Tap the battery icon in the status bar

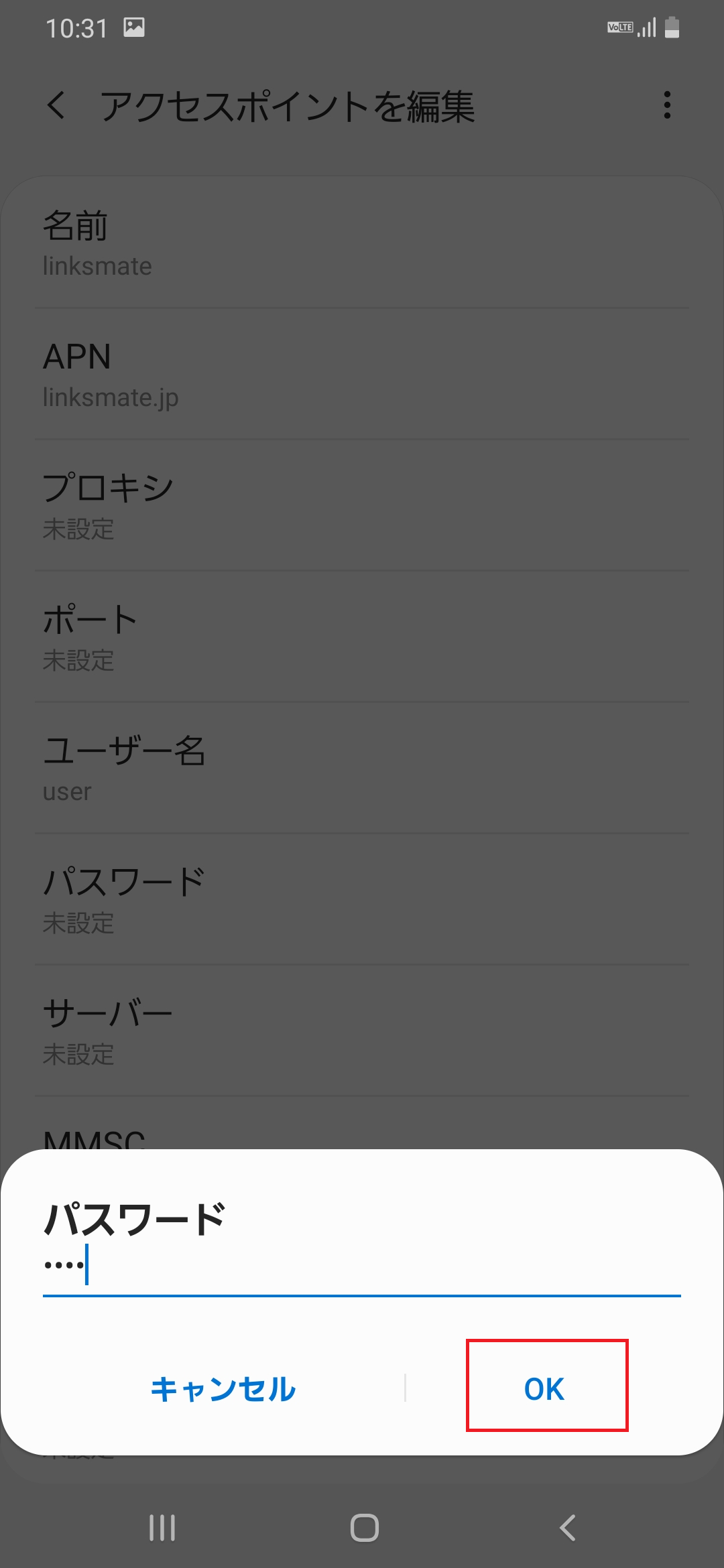[672, 27]
